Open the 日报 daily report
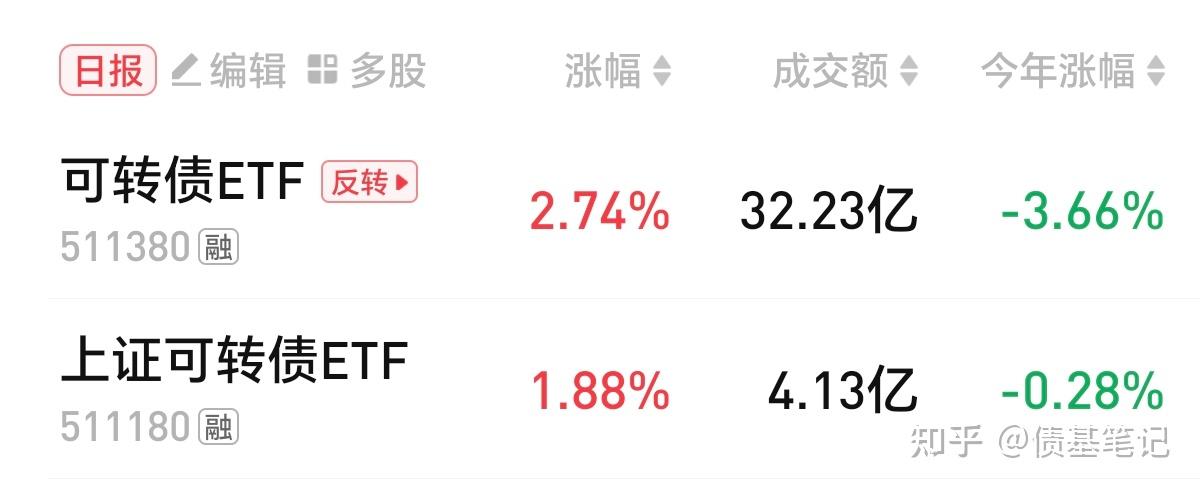 coord(108,71)
